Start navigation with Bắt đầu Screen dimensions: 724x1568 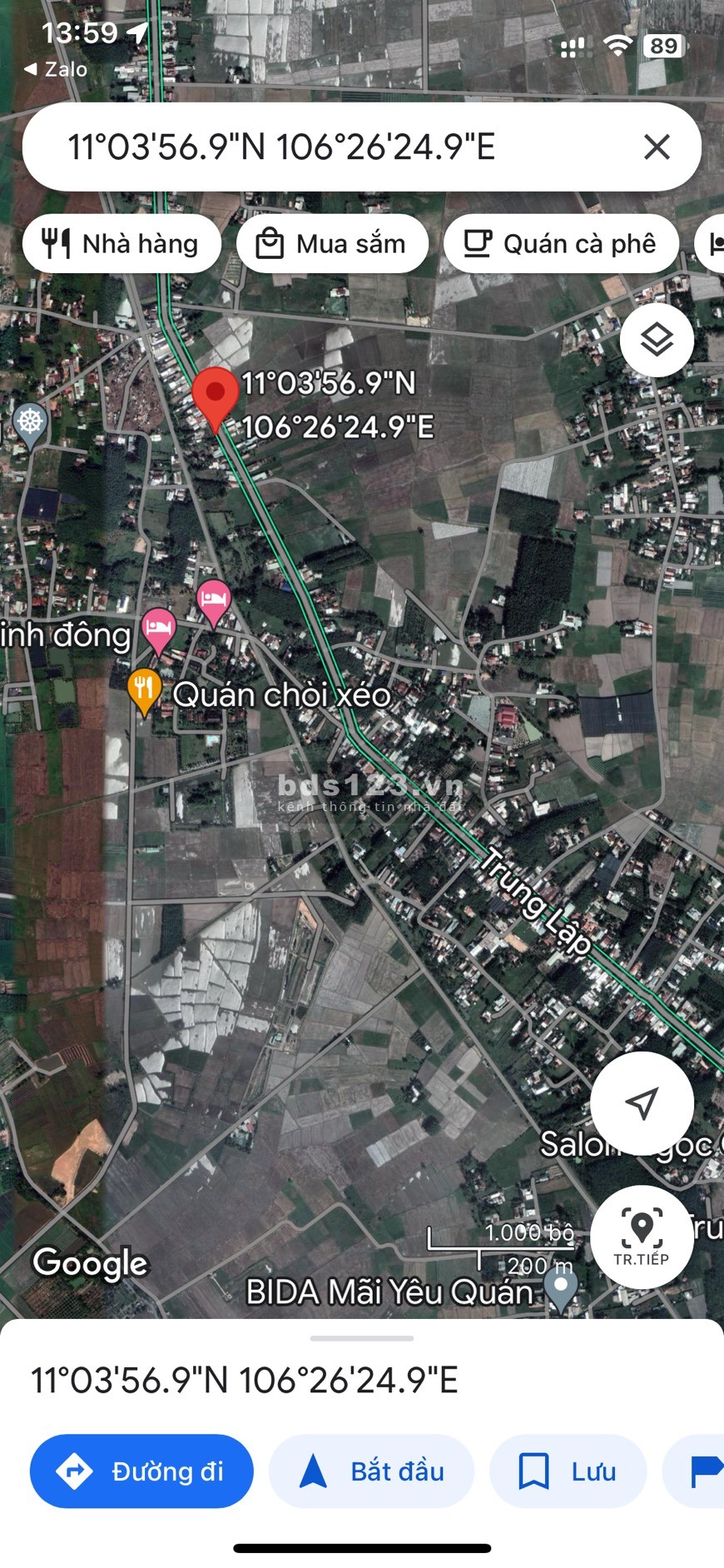[371, 1471]
